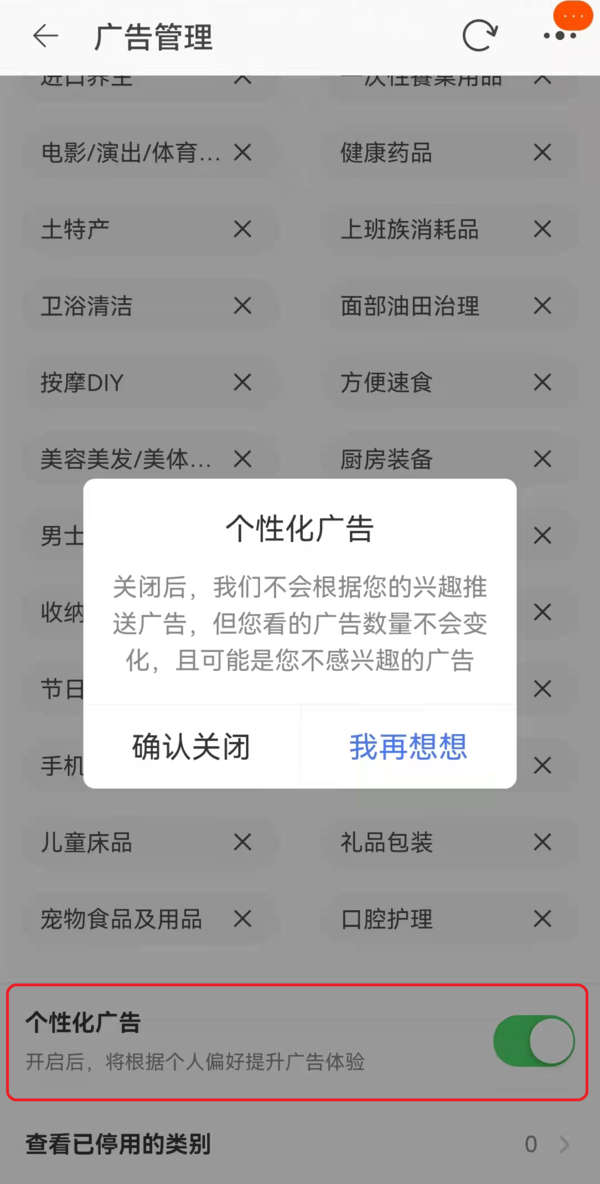Refresh the 广告管理 page

[479, 37]
